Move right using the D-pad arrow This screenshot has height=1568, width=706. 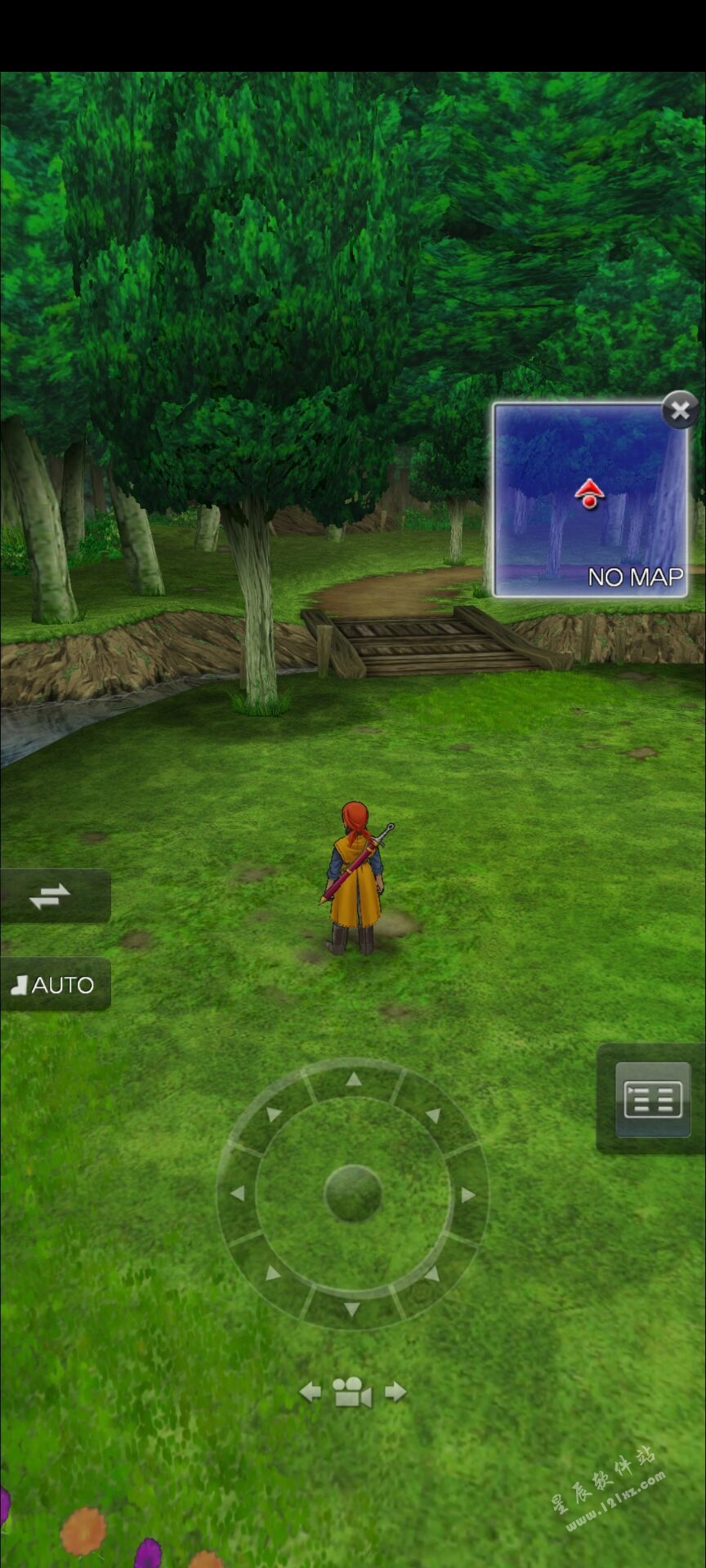[468, 1195]
